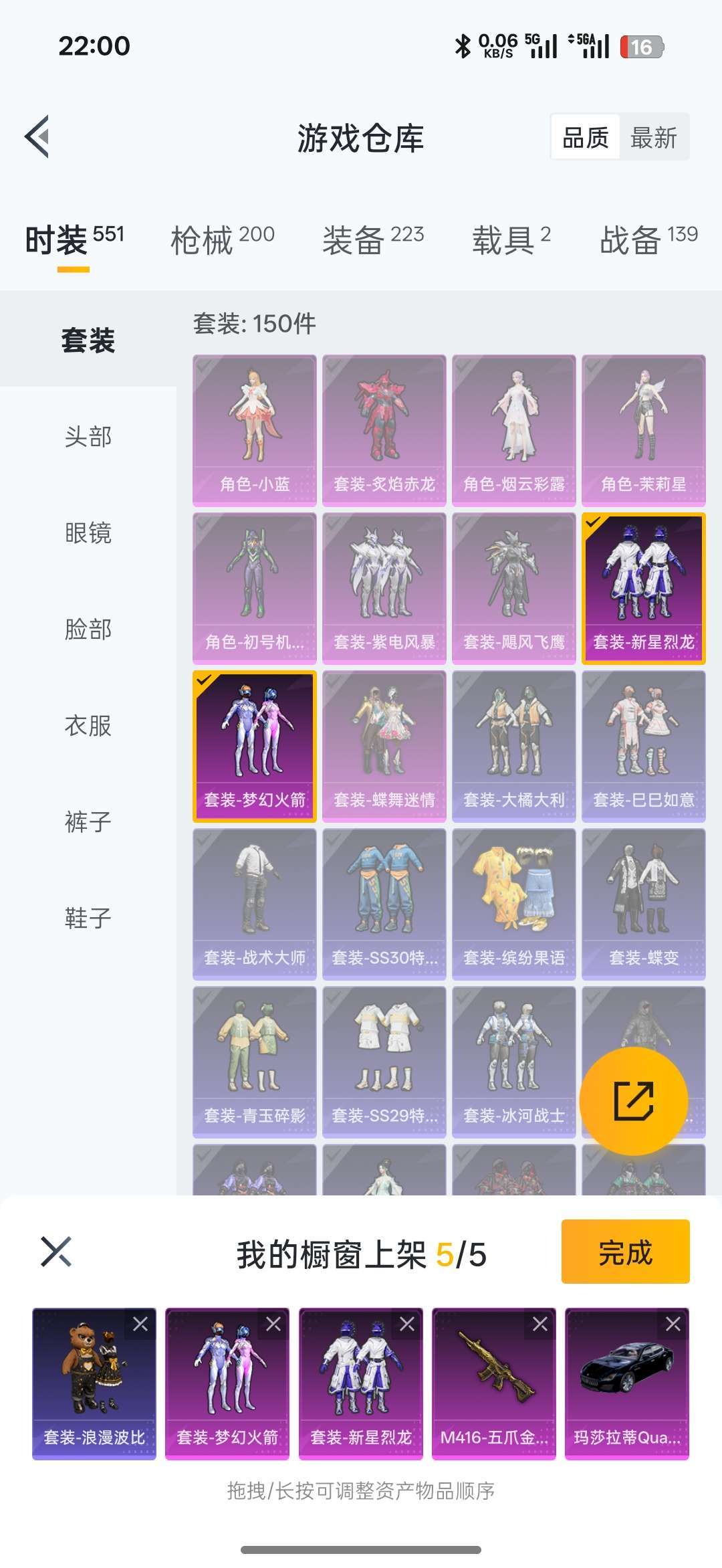Switch to the 装备 tab
The height and width of the screenshot is (1568, 722).
tap(373, 239)
